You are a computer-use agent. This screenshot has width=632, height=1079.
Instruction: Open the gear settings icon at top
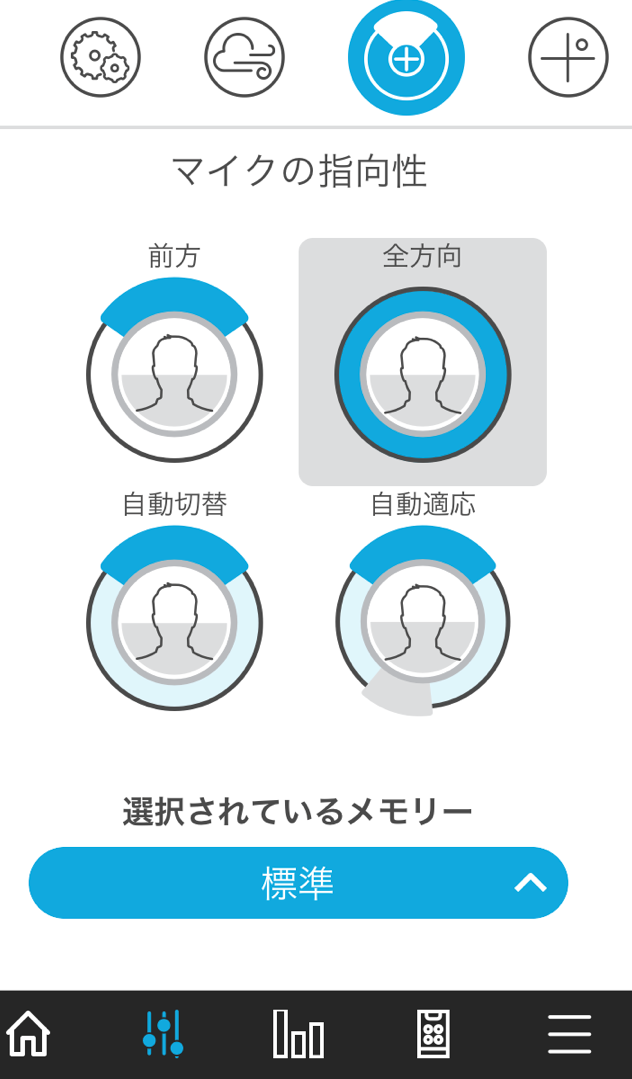click(x=101, y=56)
